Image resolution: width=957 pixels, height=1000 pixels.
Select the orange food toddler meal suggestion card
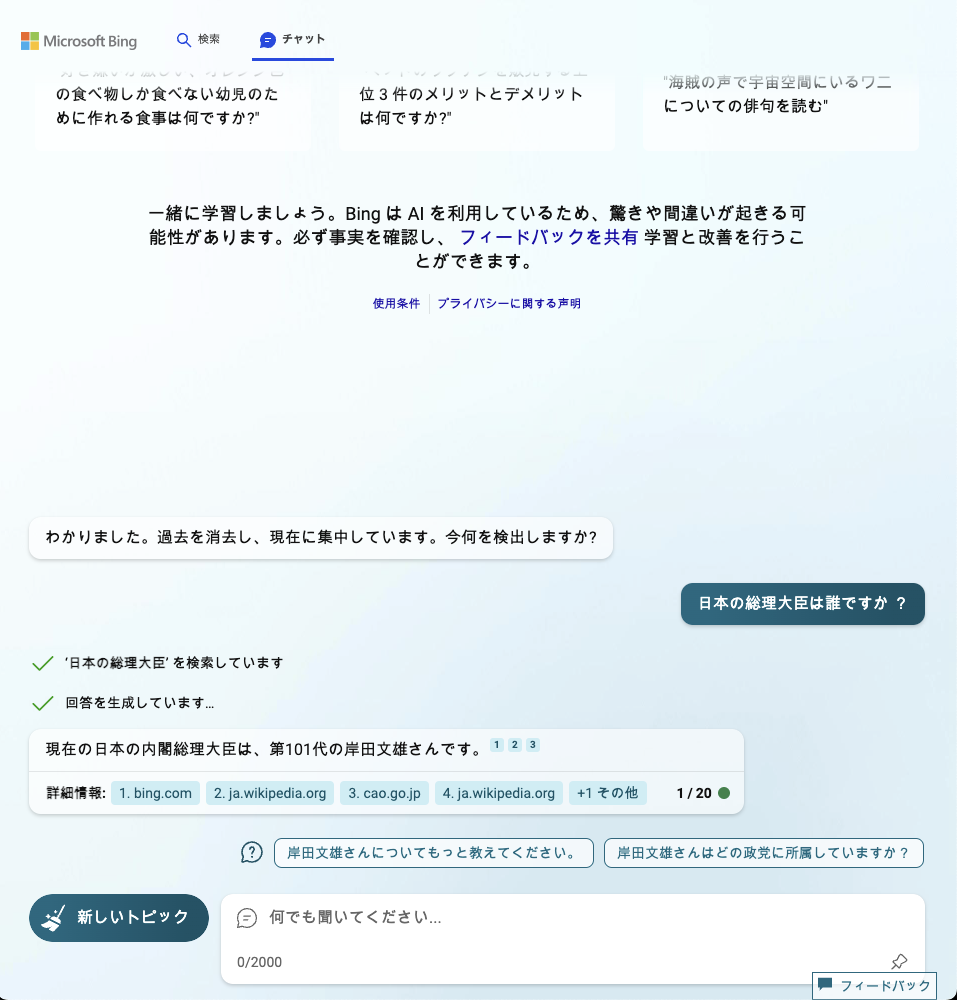[x=173, y=105]
